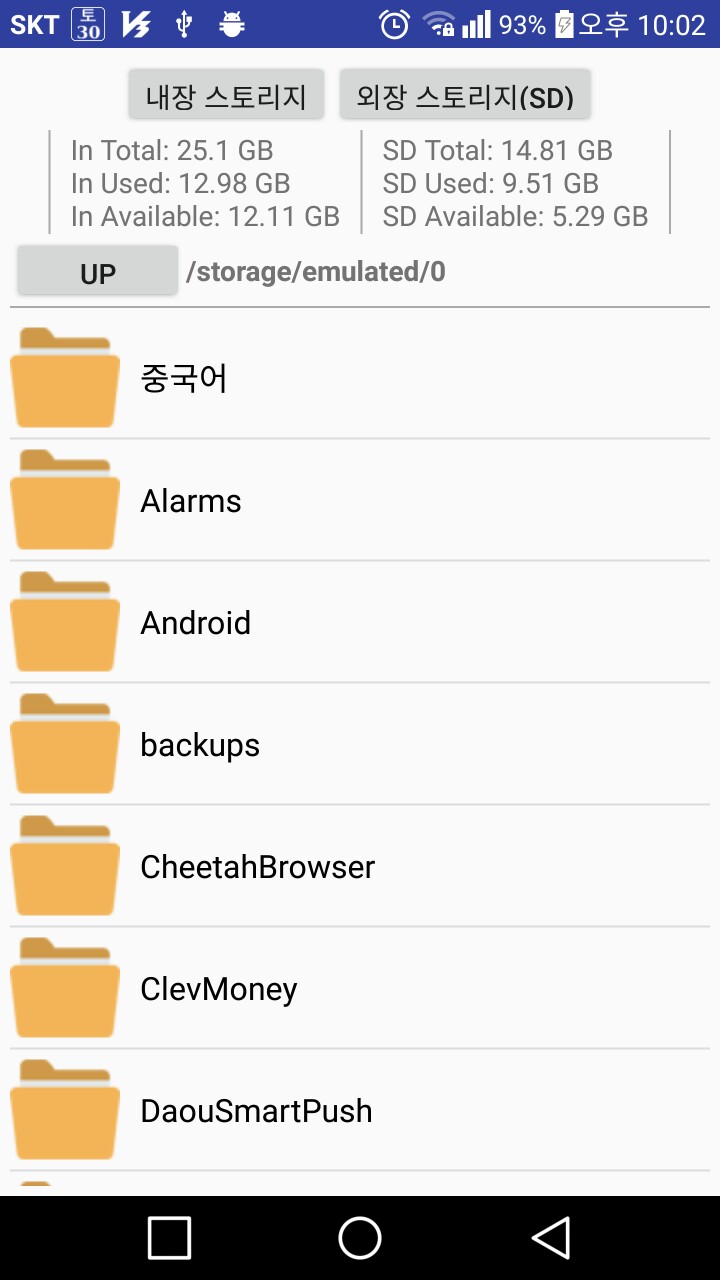Go to the home screen
720x1280 pixels.
tap(360, 1238)
